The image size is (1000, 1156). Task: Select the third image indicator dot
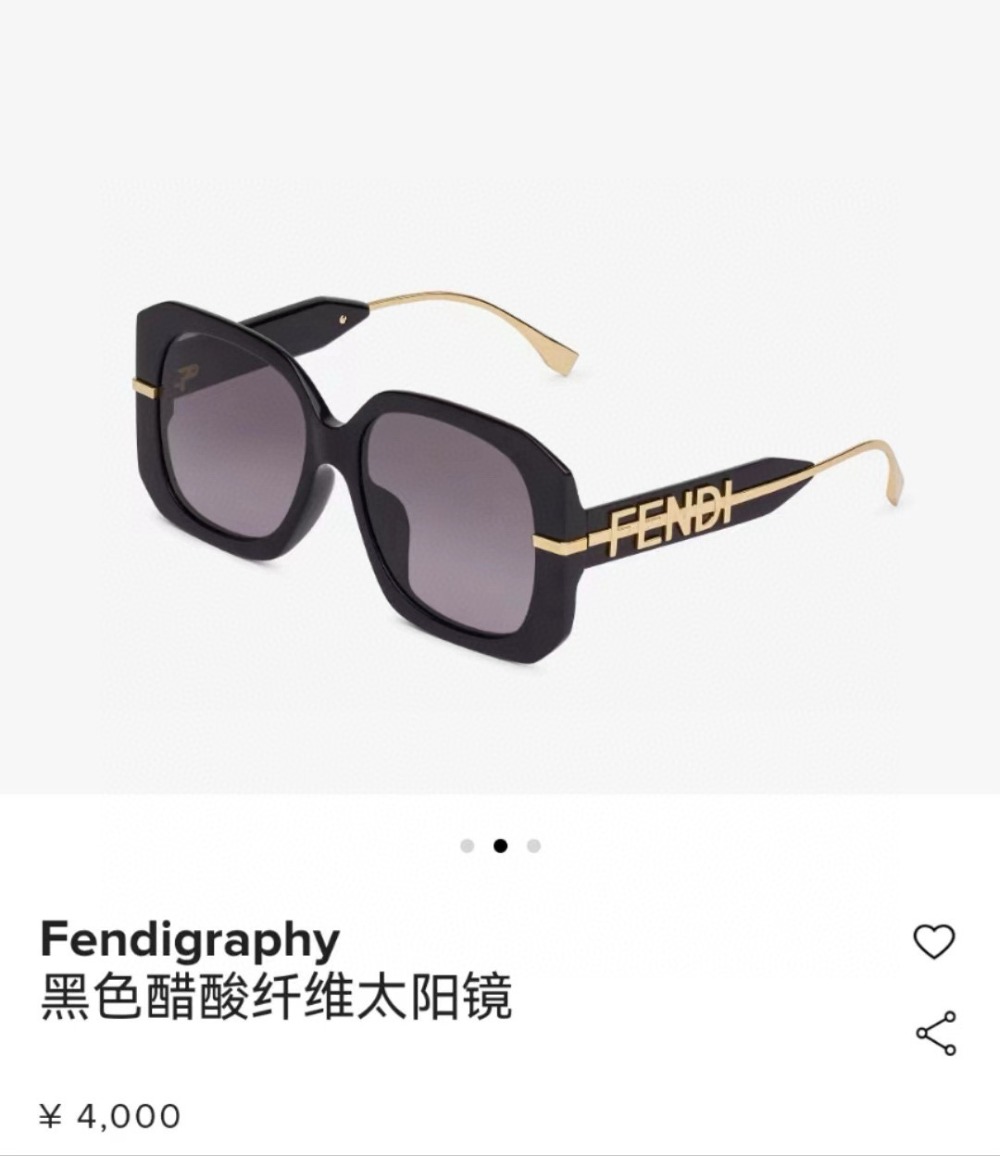point(534,846)
